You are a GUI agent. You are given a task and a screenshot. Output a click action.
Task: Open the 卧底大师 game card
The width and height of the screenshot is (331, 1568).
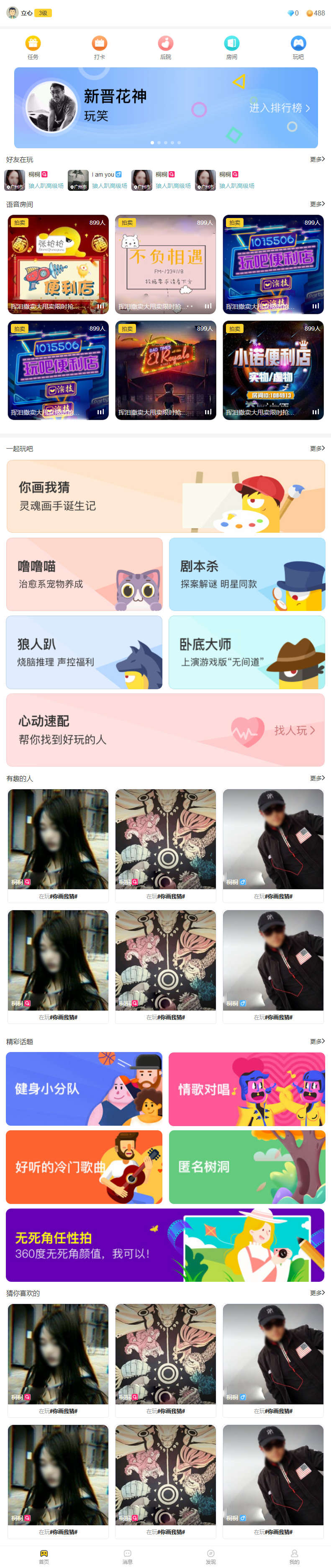[246, 652]
